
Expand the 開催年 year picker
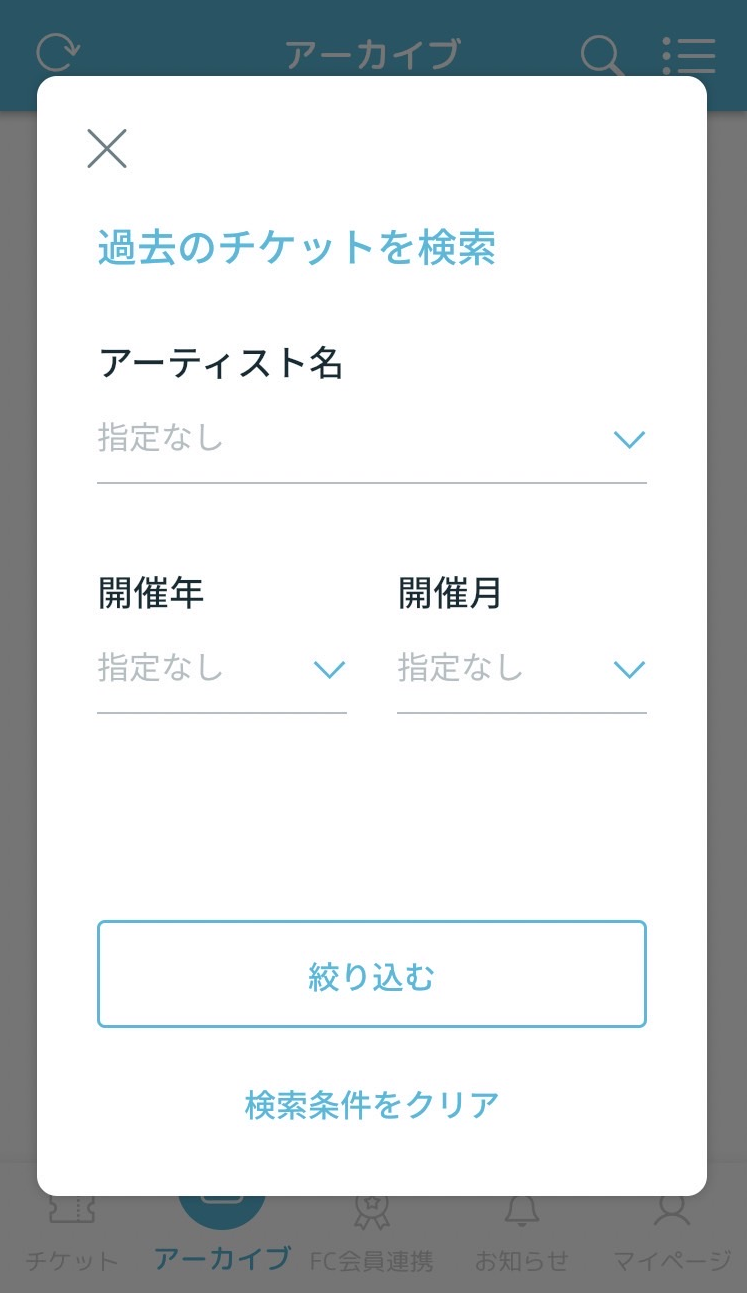pyautogui.click(x=222, y=669)
